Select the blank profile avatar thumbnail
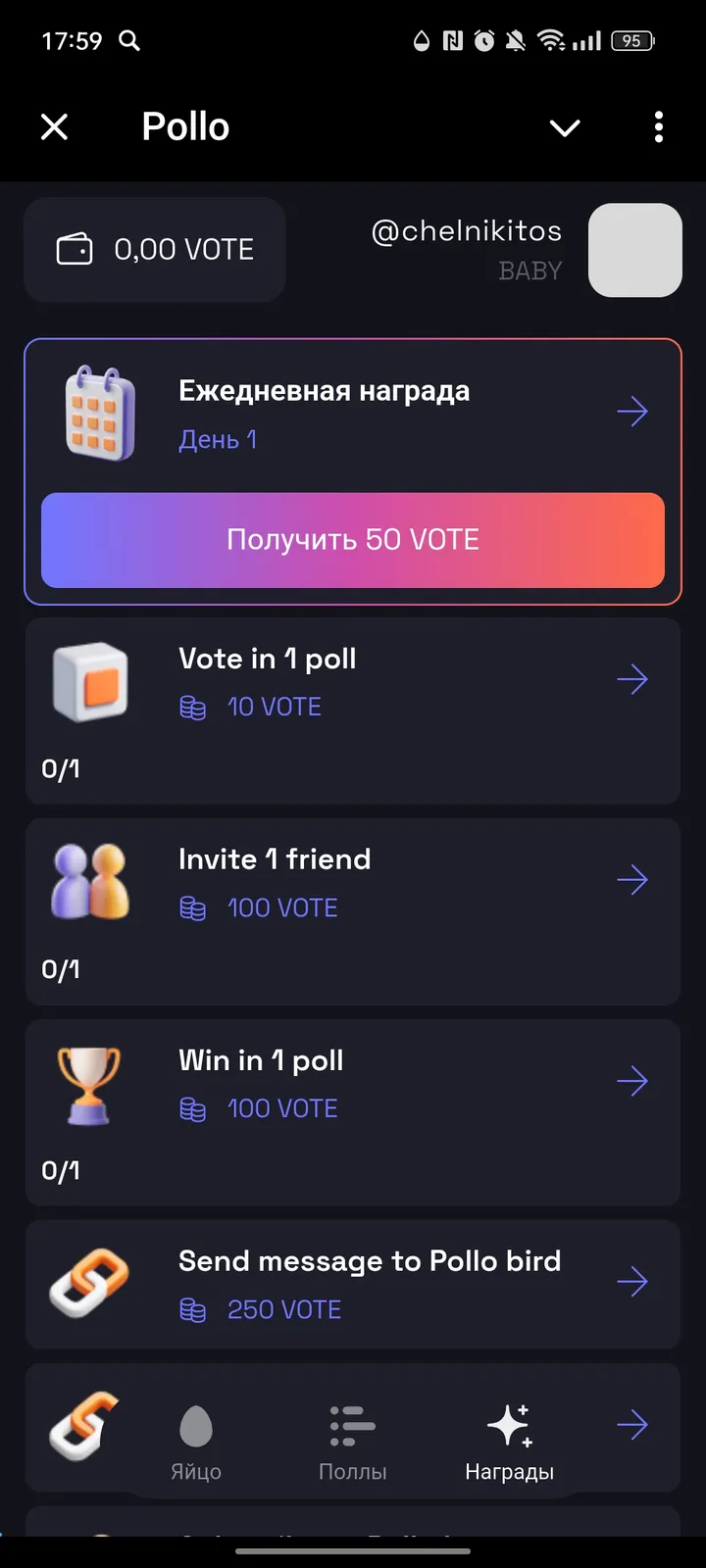The width and height of the screenshot is (706, 1568). pos(634,251)
